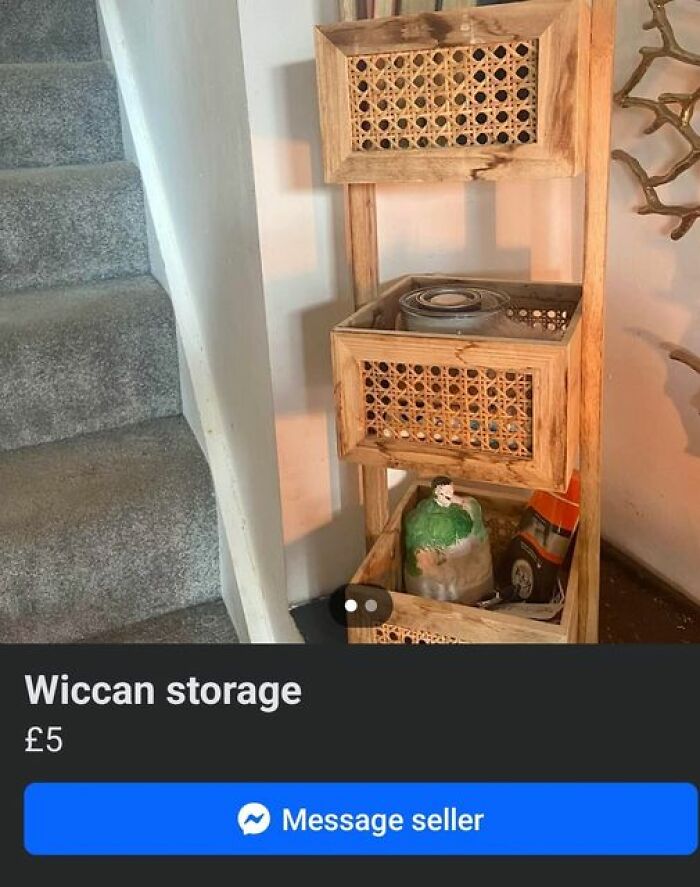This screenshot has height=887, width=700.
Task: Open the Wiccan storage listing photo
Action: pos(350,321)
